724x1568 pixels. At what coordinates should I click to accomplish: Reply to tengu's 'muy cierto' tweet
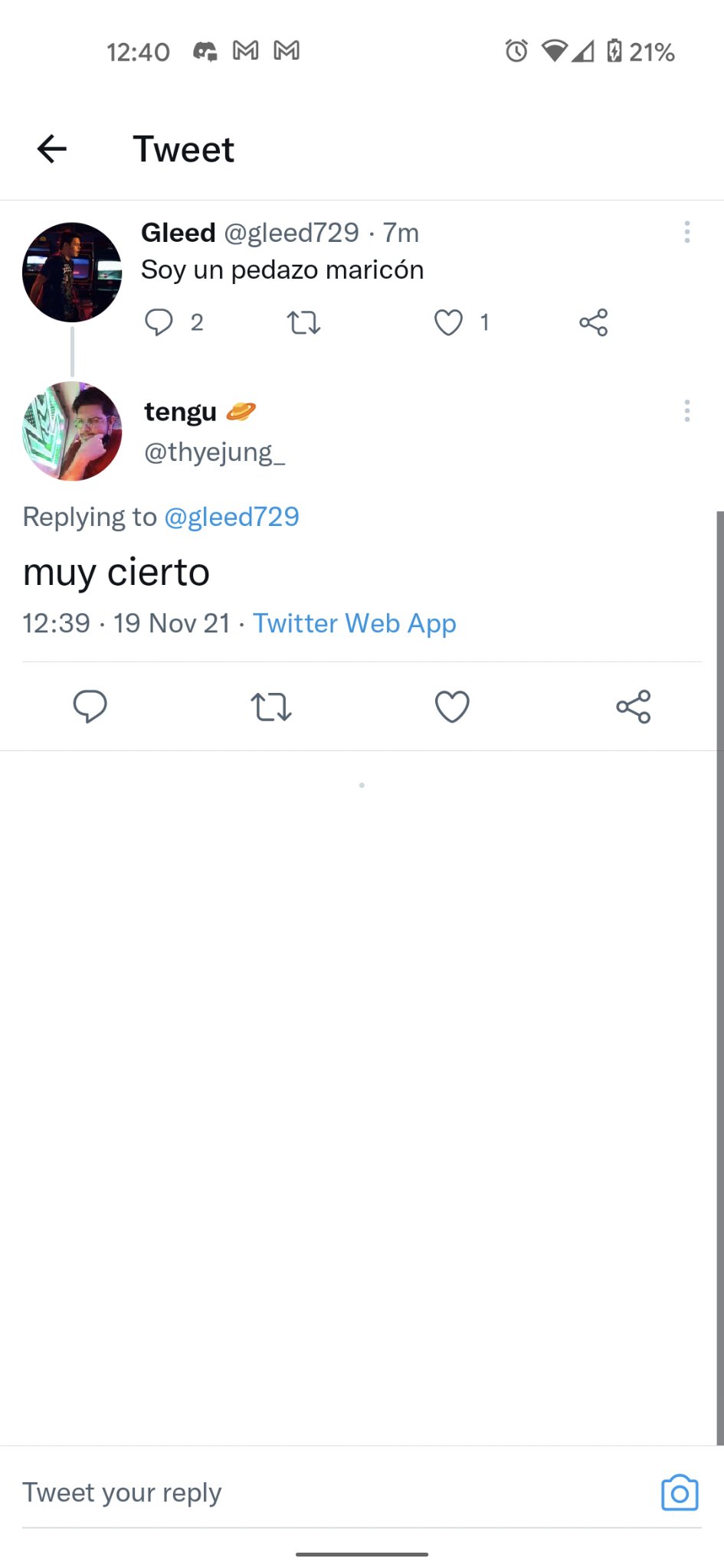click(90, 706)
